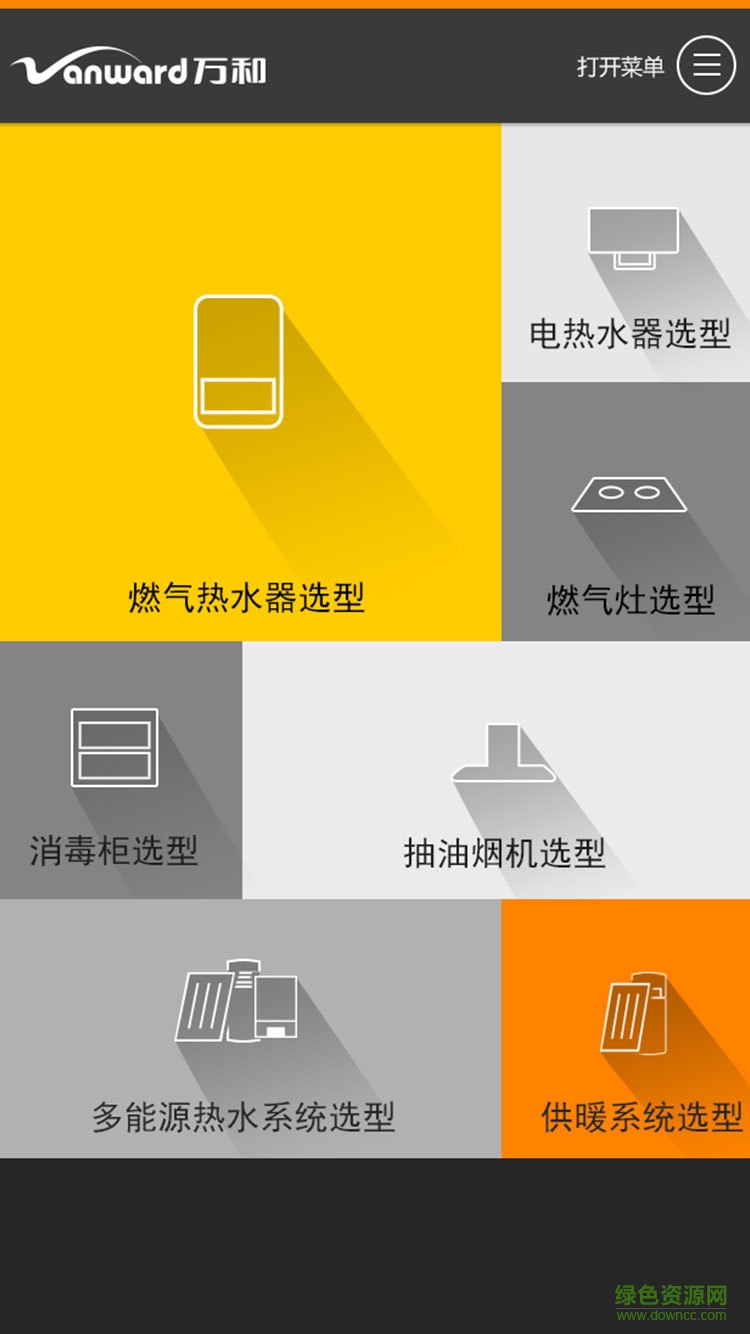Open 消毒柜选型 tile
This screenshot has width=750, height=1334.
coord(121,770)
